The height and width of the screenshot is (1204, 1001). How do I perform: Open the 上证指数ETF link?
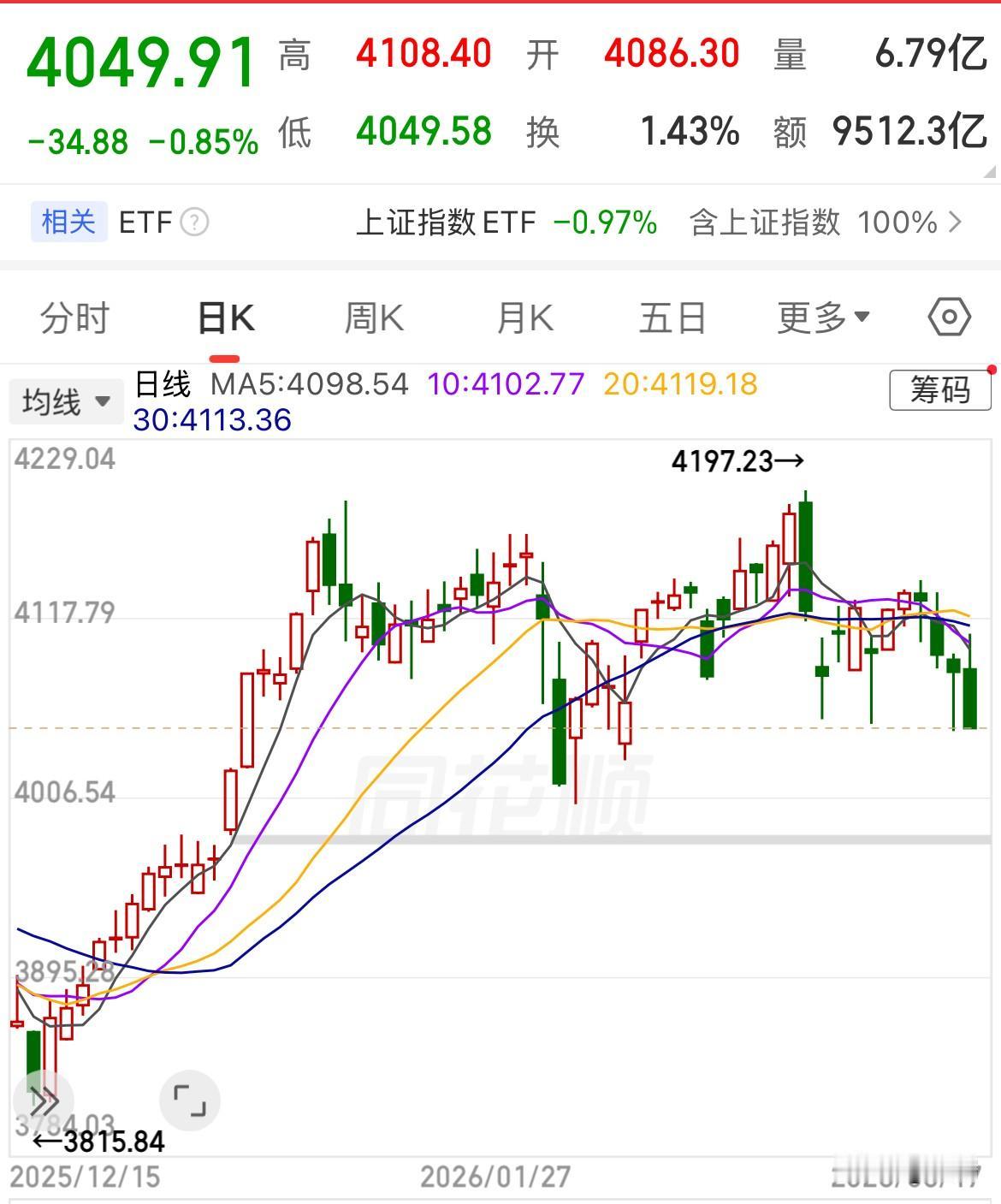[x=445, y=222]
